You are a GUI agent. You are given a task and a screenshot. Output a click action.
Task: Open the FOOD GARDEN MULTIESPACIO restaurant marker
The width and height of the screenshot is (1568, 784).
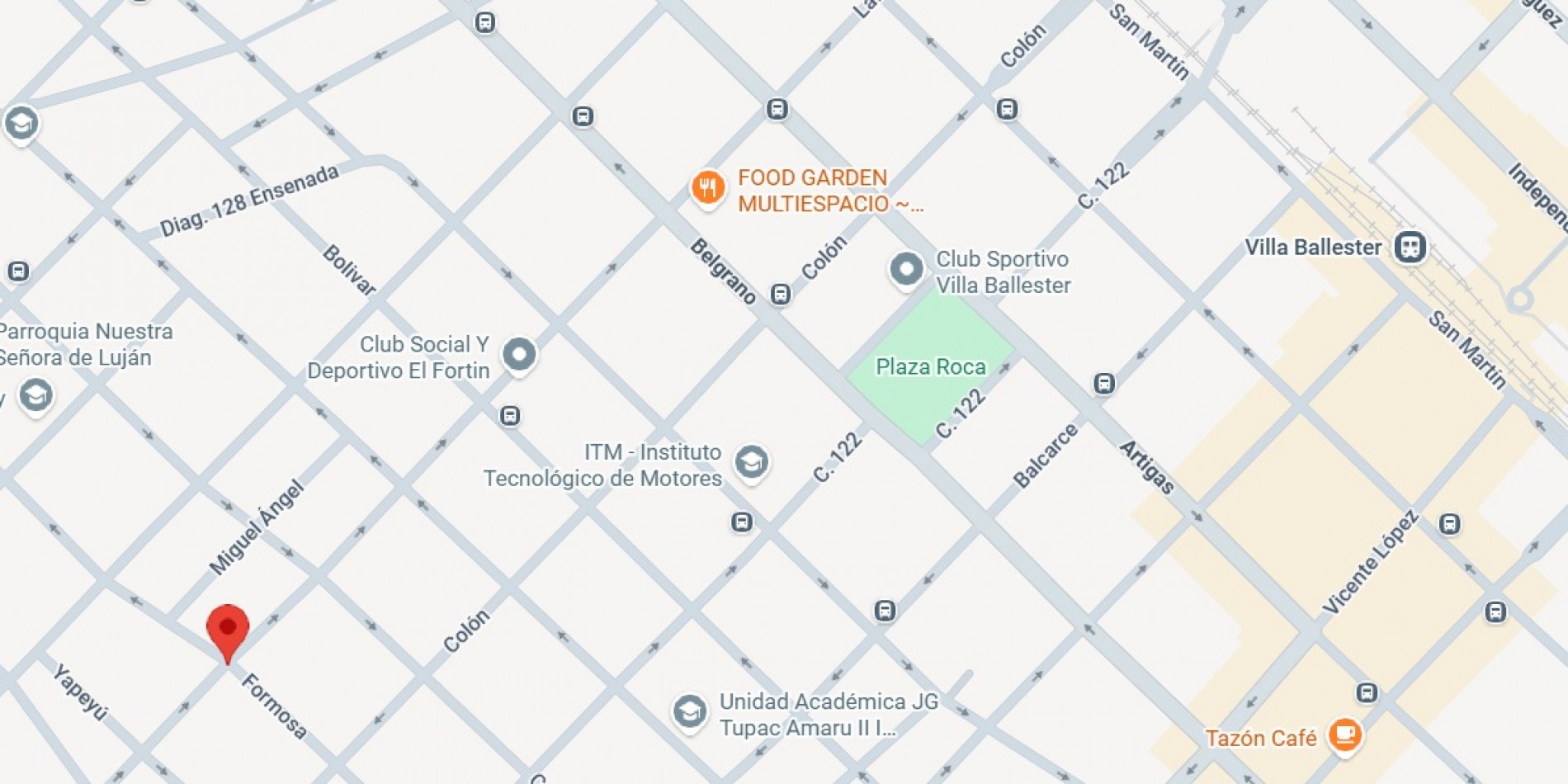click(707, 188)
